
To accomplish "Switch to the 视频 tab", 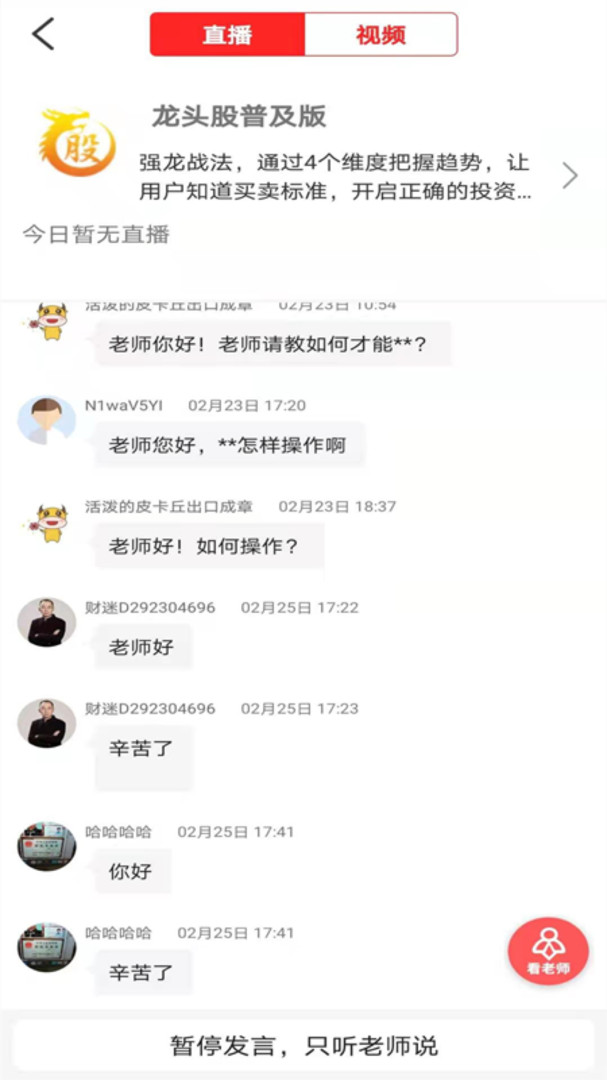I will pos(381,35).
